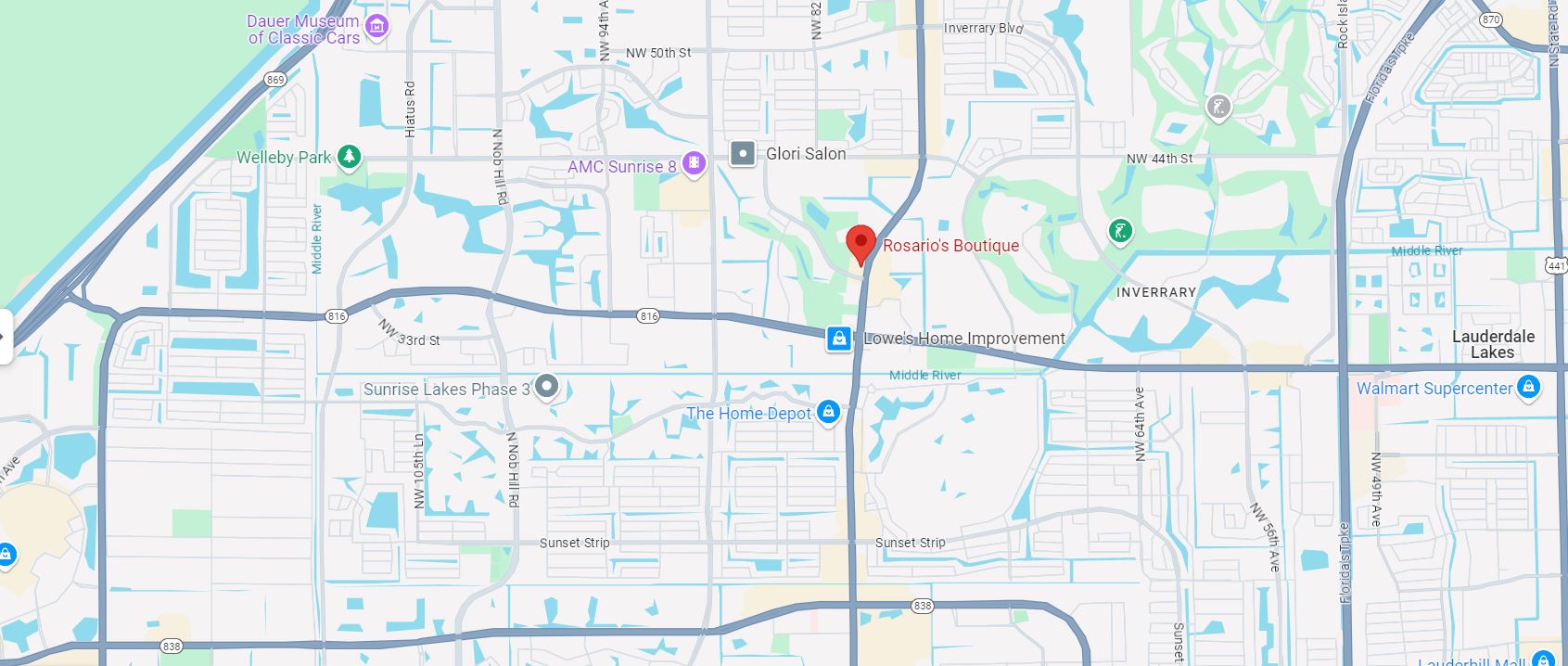This screenshot has height=666, width=1568.
Task: Select the Sunrise Lakes Phase 3 marker
Action: [x=547, y=386]
